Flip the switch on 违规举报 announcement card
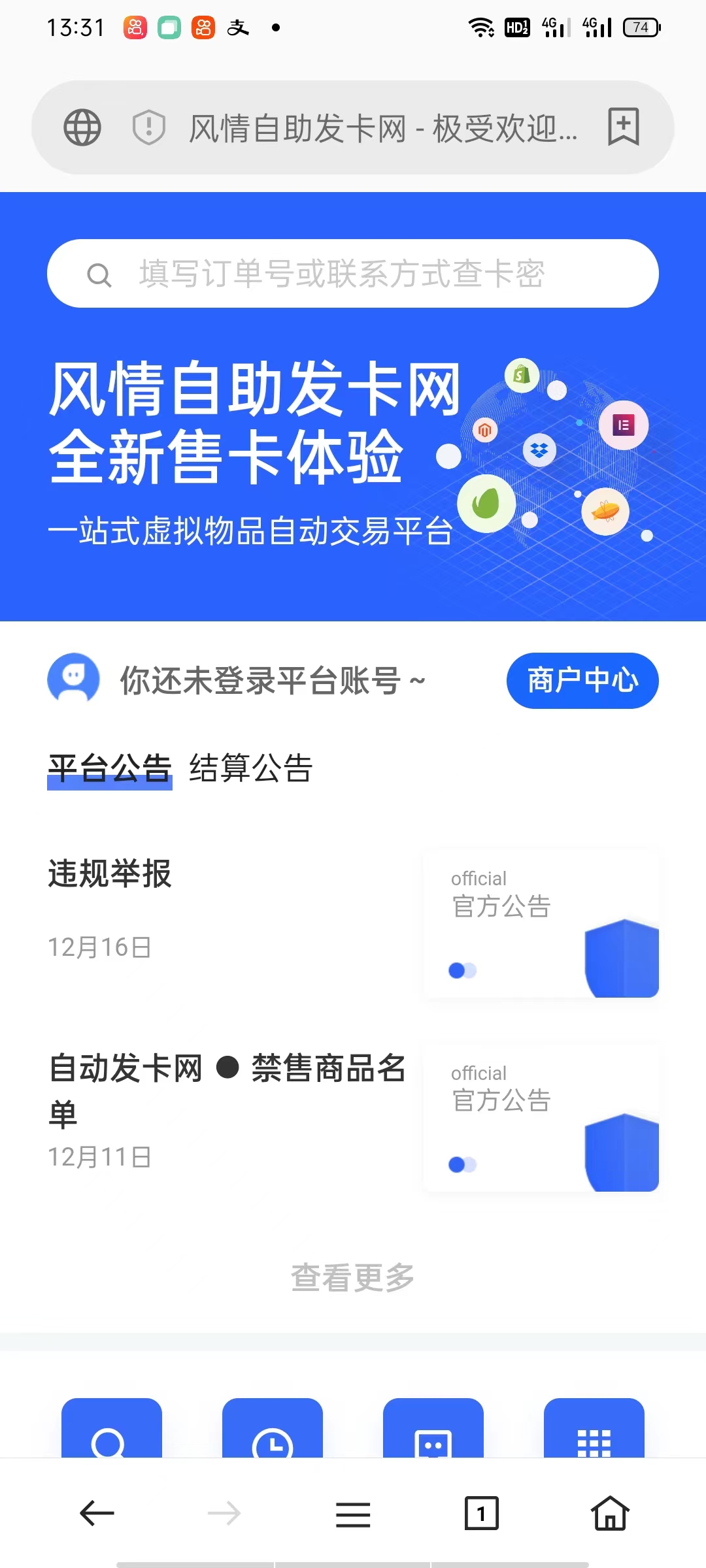 click(x=462, y=972)
